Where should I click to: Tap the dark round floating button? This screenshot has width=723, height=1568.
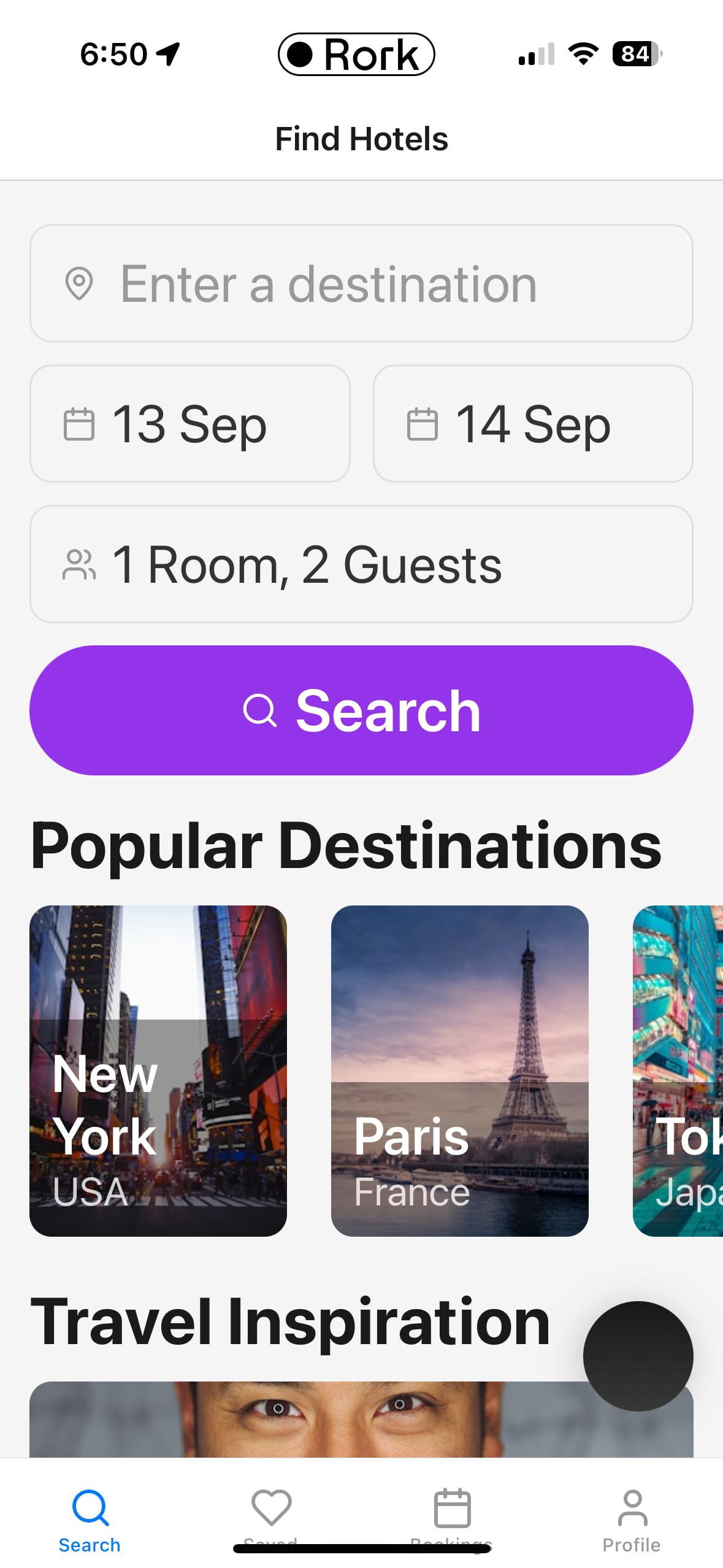coord(638,1356)
